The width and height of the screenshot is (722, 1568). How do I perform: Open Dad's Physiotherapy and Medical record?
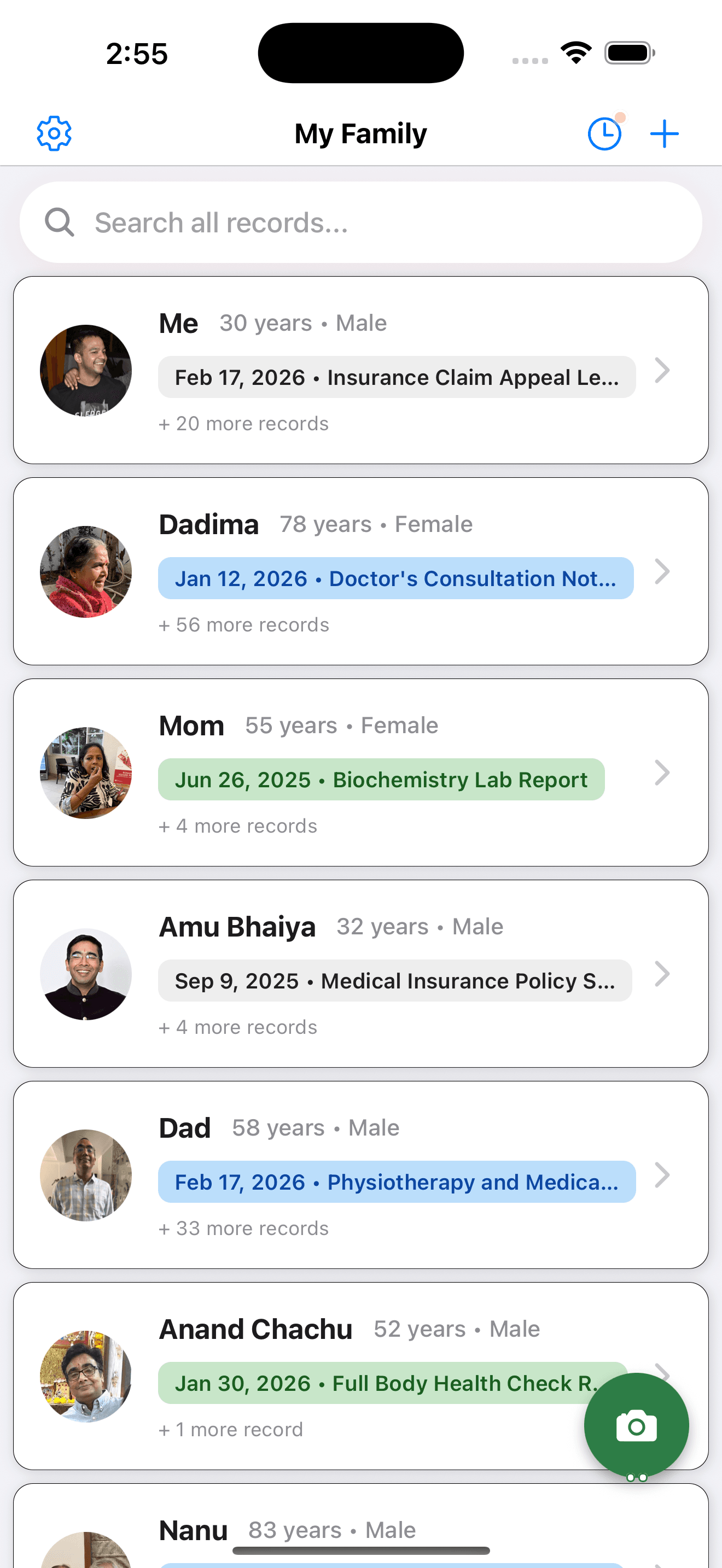(397, 1181)
